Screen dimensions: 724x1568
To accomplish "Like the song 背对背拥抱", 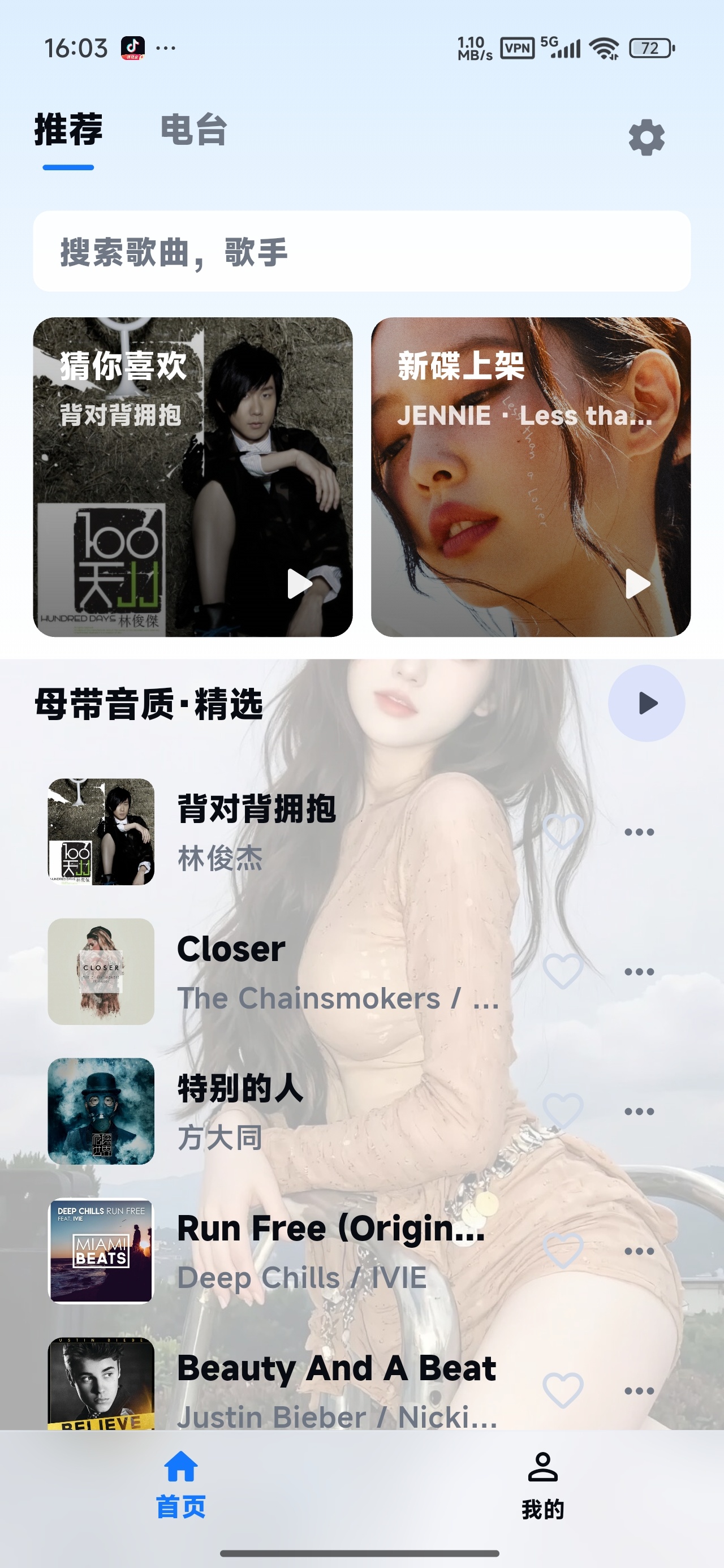I will click(x=563, y=832).
